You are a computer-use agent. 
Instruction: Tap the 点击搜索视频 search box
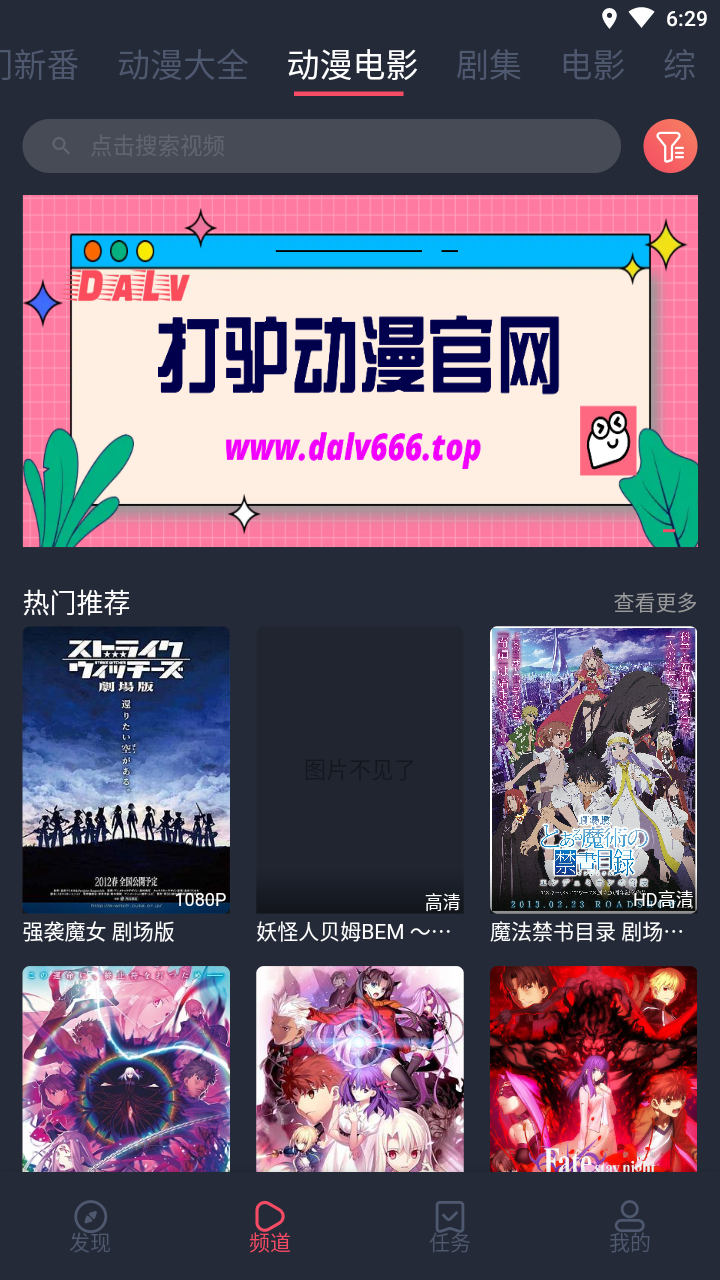[x=321, y=146]
